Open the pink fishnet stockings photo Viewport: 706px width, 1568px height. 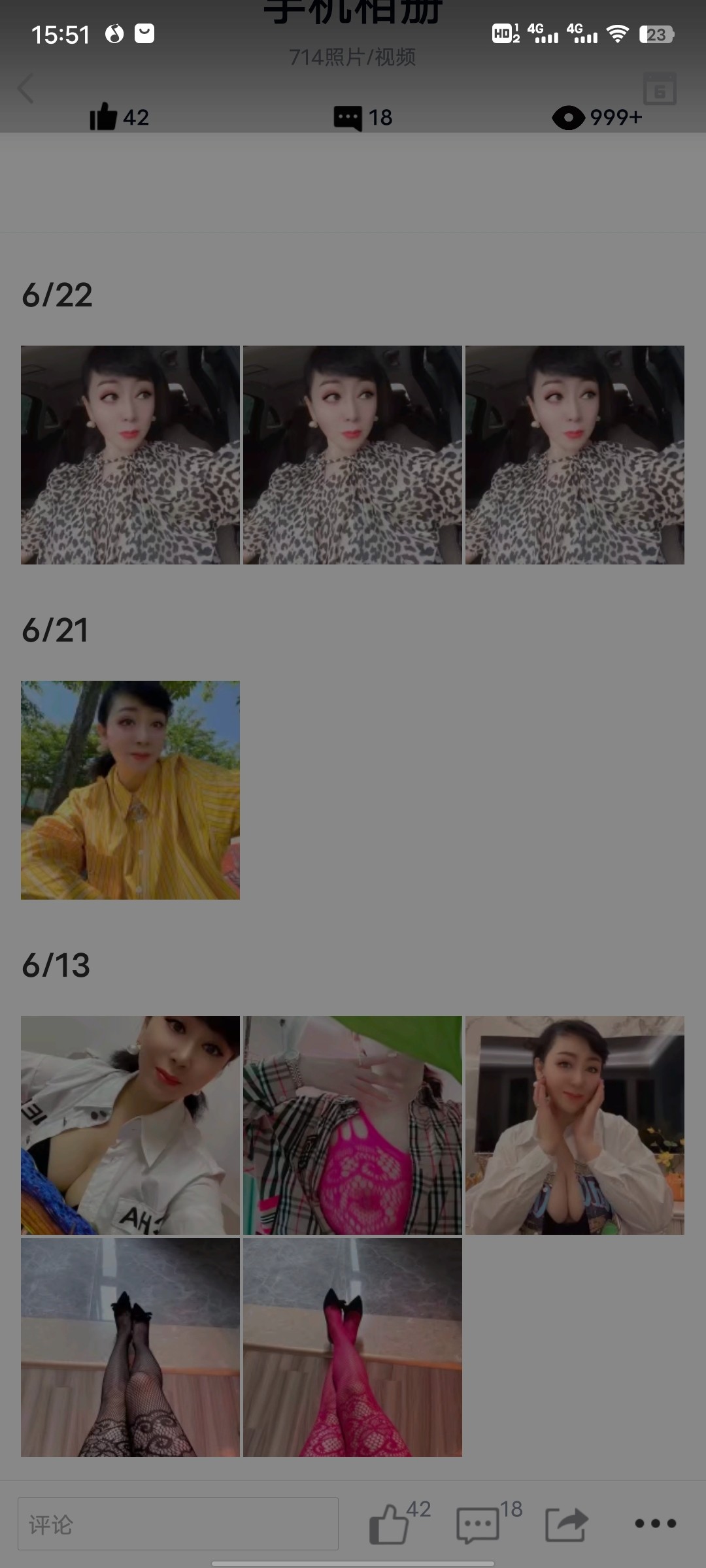(x=352, y=1347)
